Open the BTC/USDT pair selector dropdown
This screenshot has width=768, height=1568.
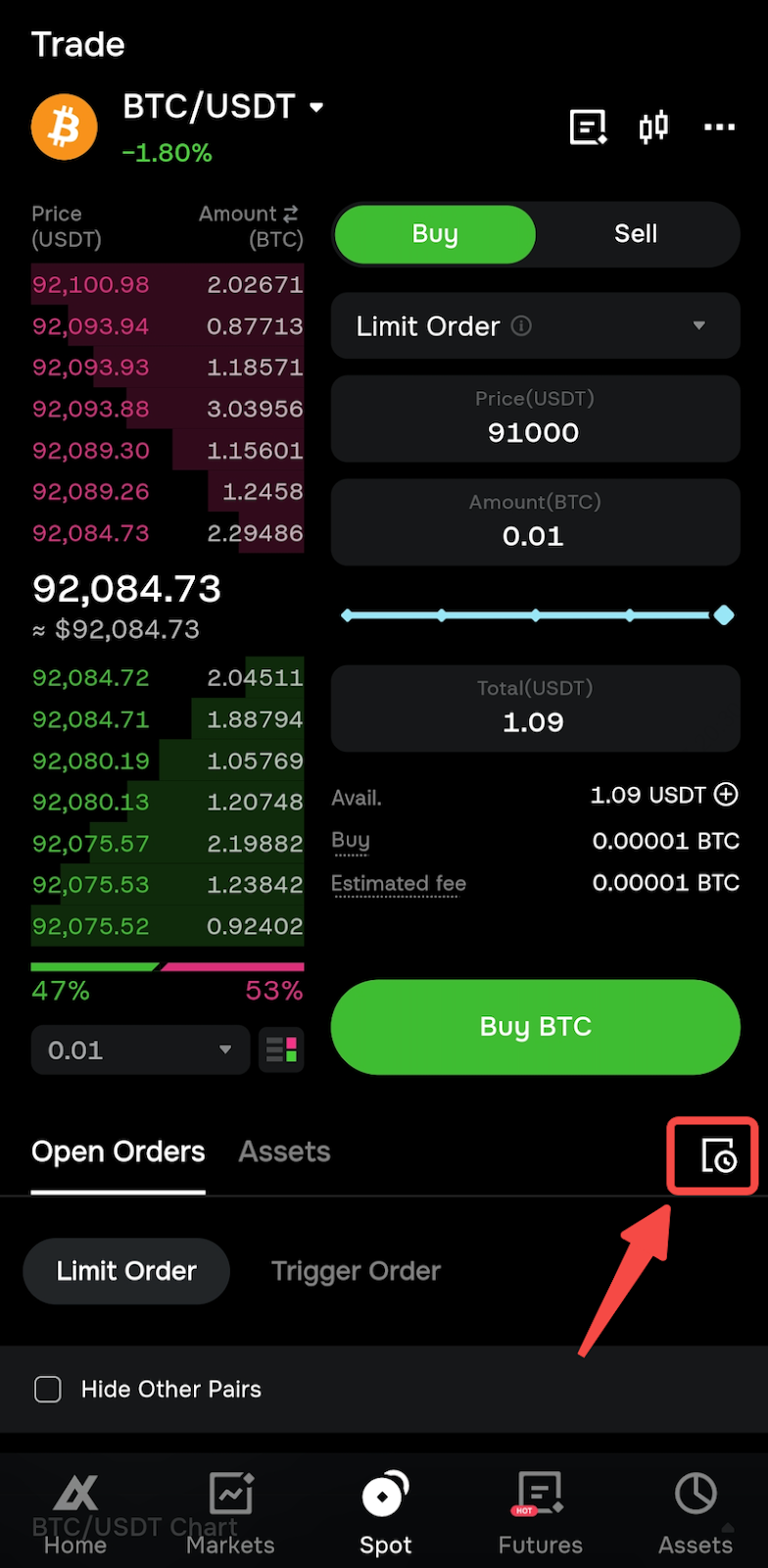tap(223, 106)
